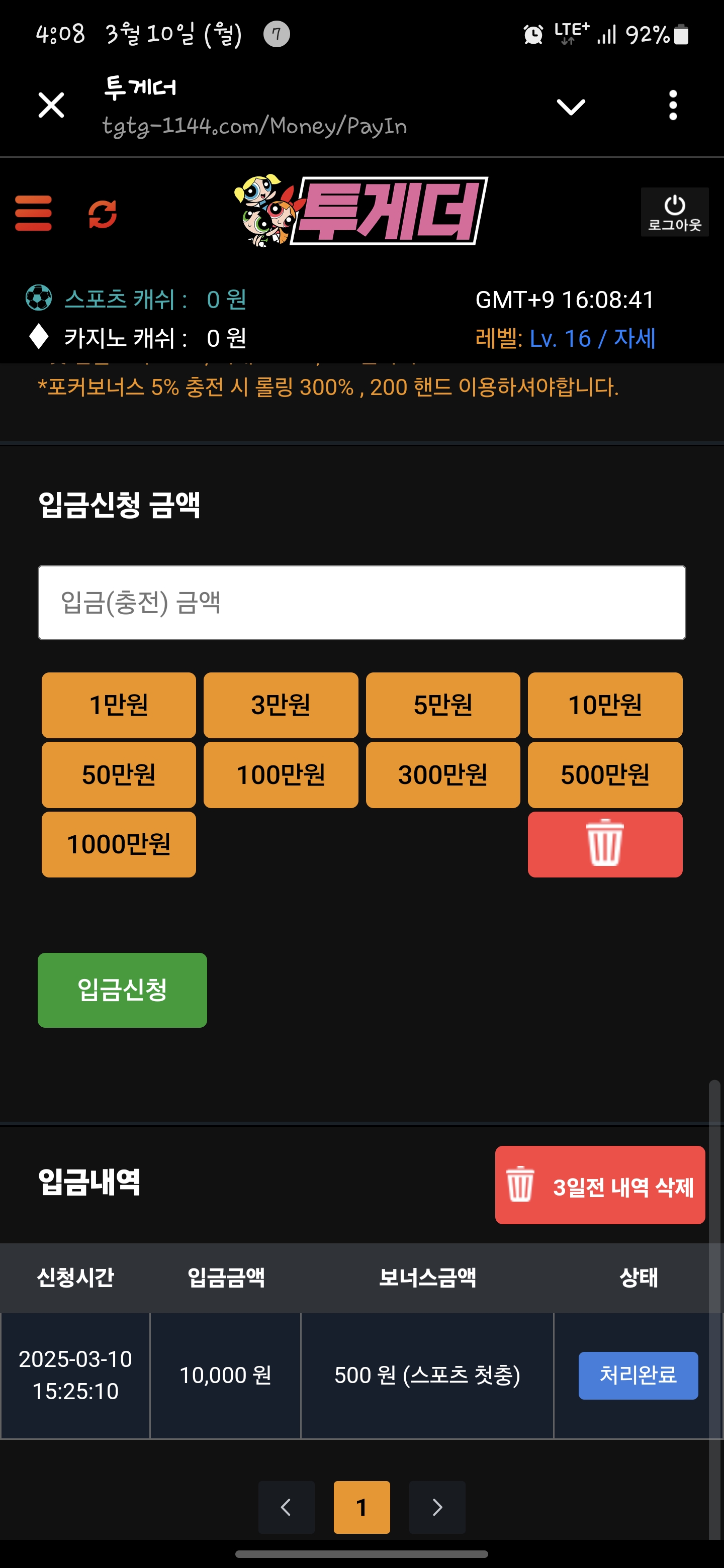This screenshot has width=724, height=1568.
Task: Close the in-app browser tab
Action: pyautogui.click(x=51, y=106)
